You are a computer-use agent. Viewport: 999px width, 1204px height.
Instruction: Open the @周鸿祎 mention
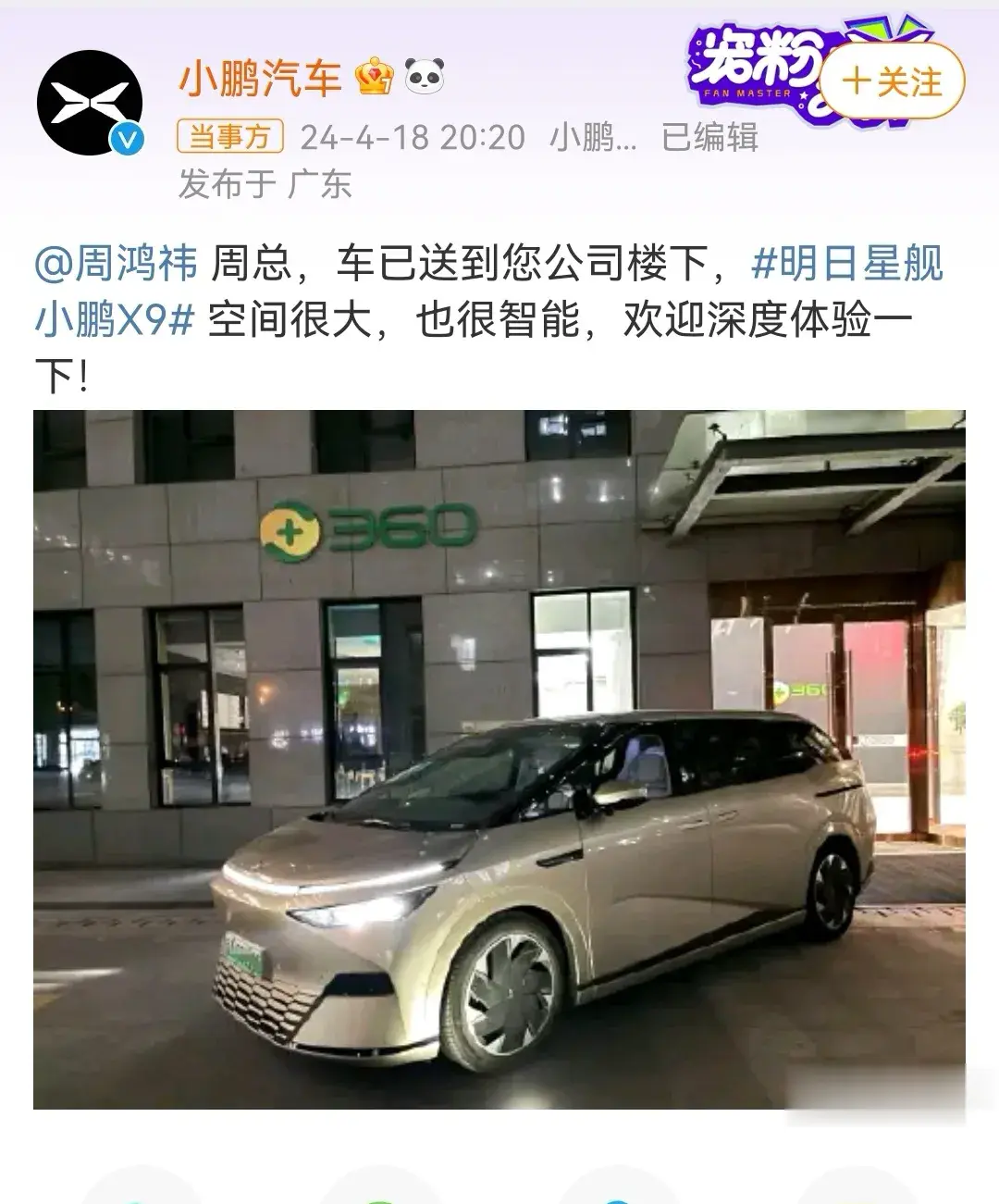[117, 264]
